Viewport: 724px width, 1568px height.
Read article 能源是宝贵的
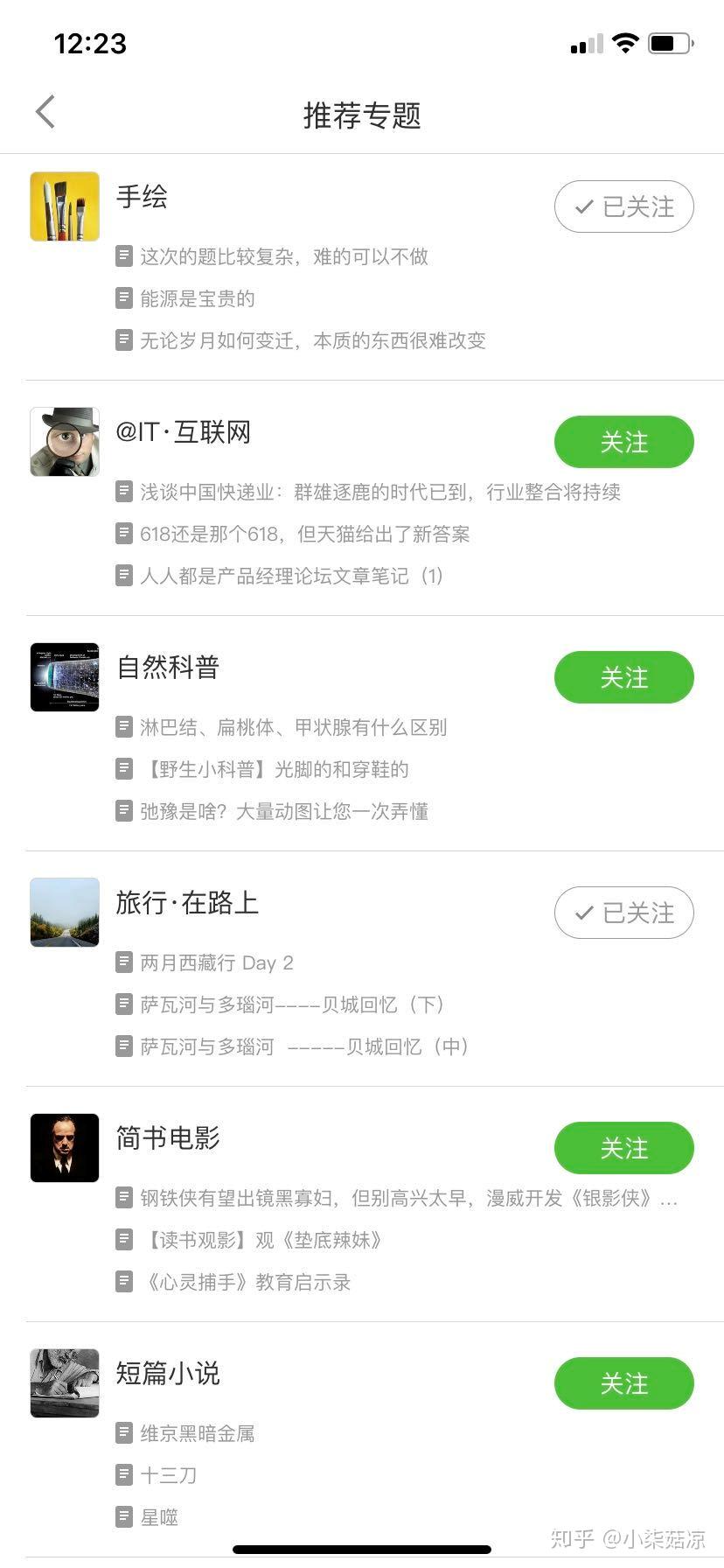(x=198, y=299)
